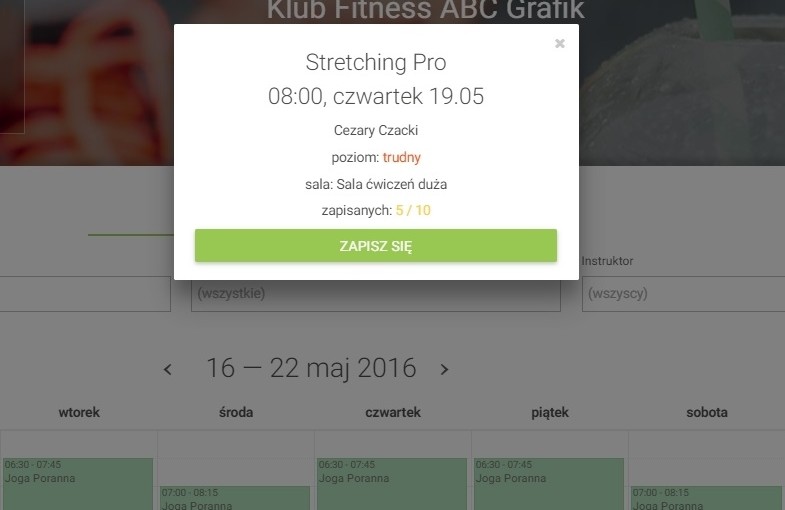Go to the next week

pos(444,369)
